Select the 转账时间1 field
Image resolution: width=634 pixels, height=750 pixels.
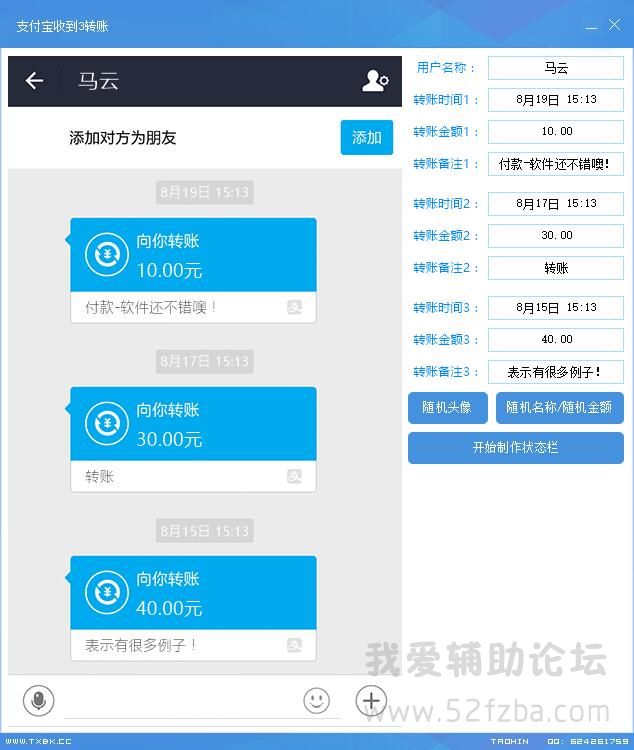pos(555,100)
